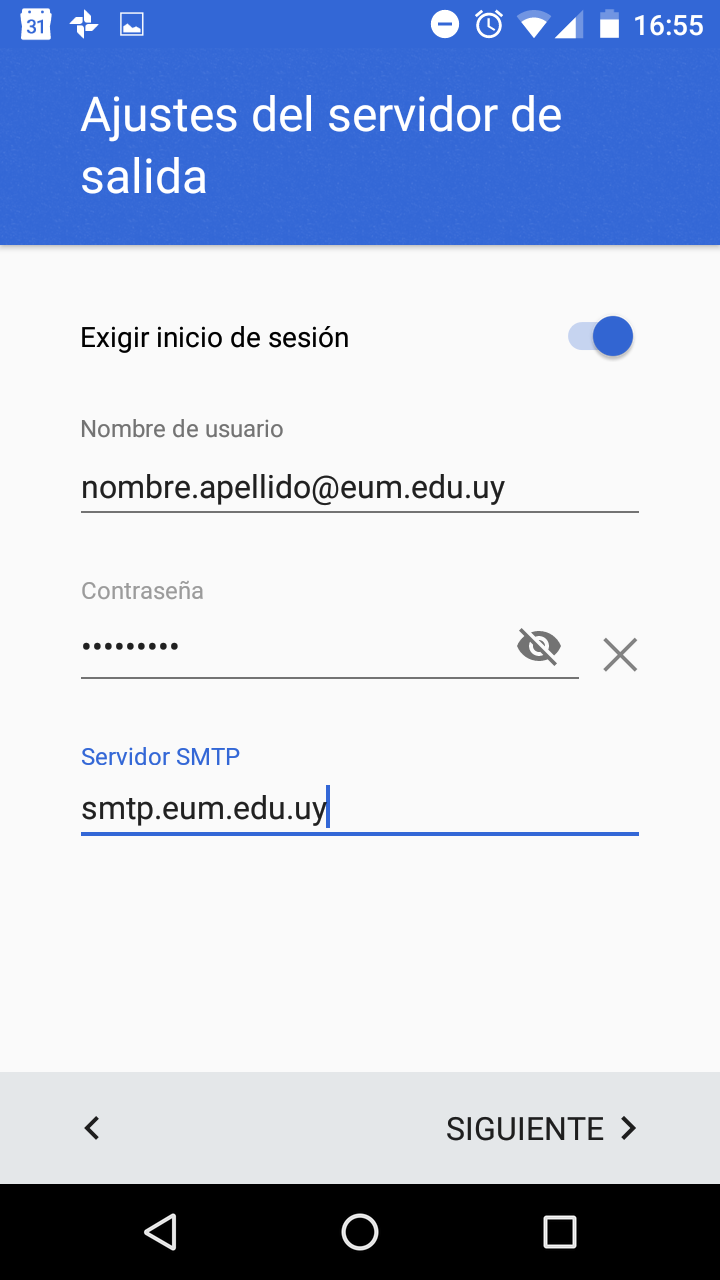Viewport: 720px width, 1280px height.
Task: Tap the Contraseña password field
Action: 296,647
